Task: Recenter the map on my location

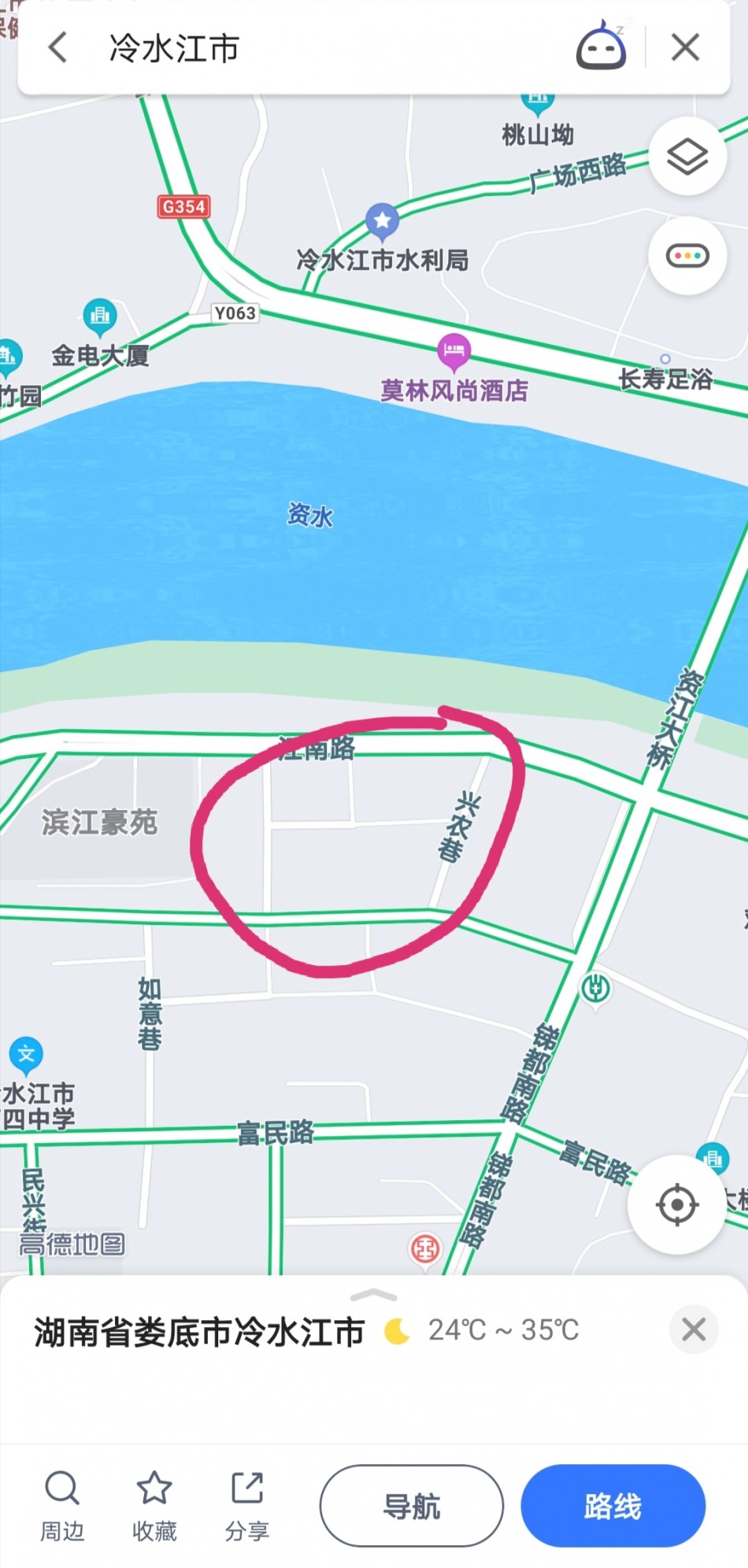Action: click(676, 1204)
